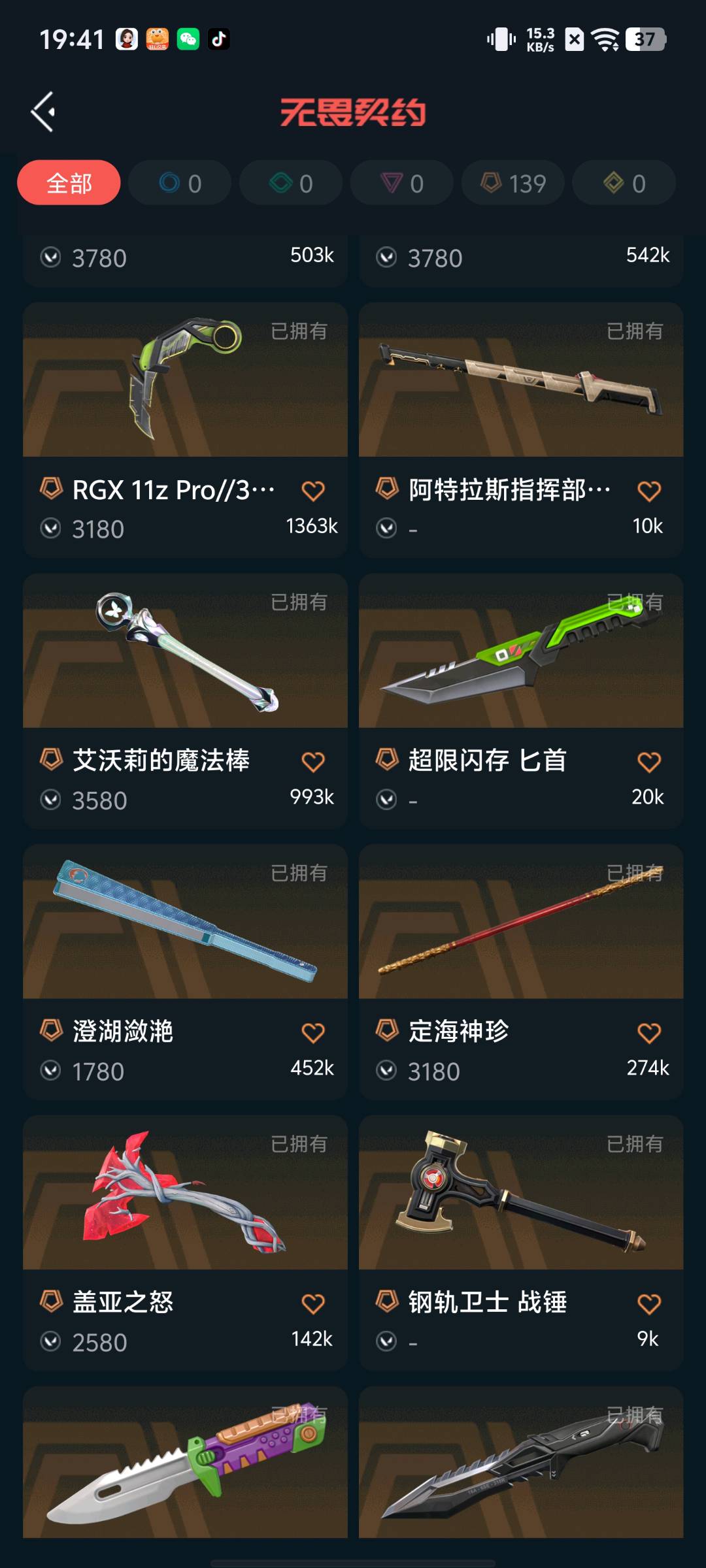Favorite the RGX 11z Pro skin
Viewport: 706px width, 1568px height.
point(313,491)
